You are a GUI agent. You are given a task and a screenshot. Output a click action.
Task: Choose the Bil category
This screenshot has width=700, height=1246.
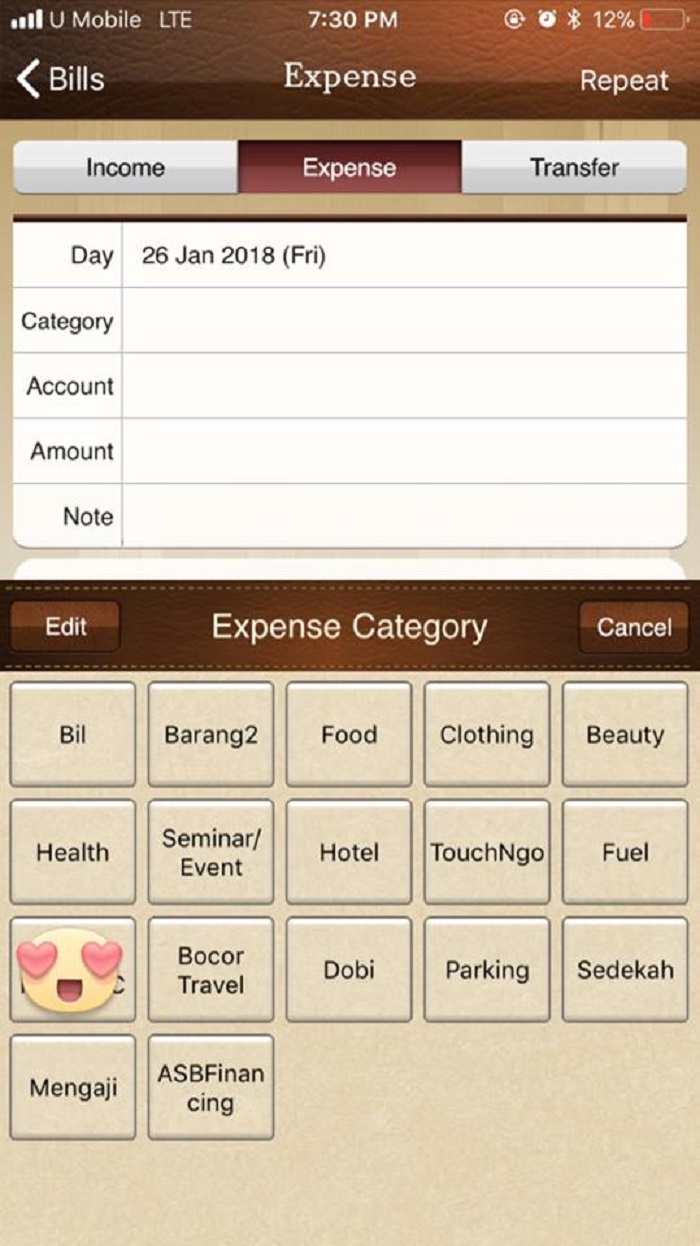(x=73, y=735)
